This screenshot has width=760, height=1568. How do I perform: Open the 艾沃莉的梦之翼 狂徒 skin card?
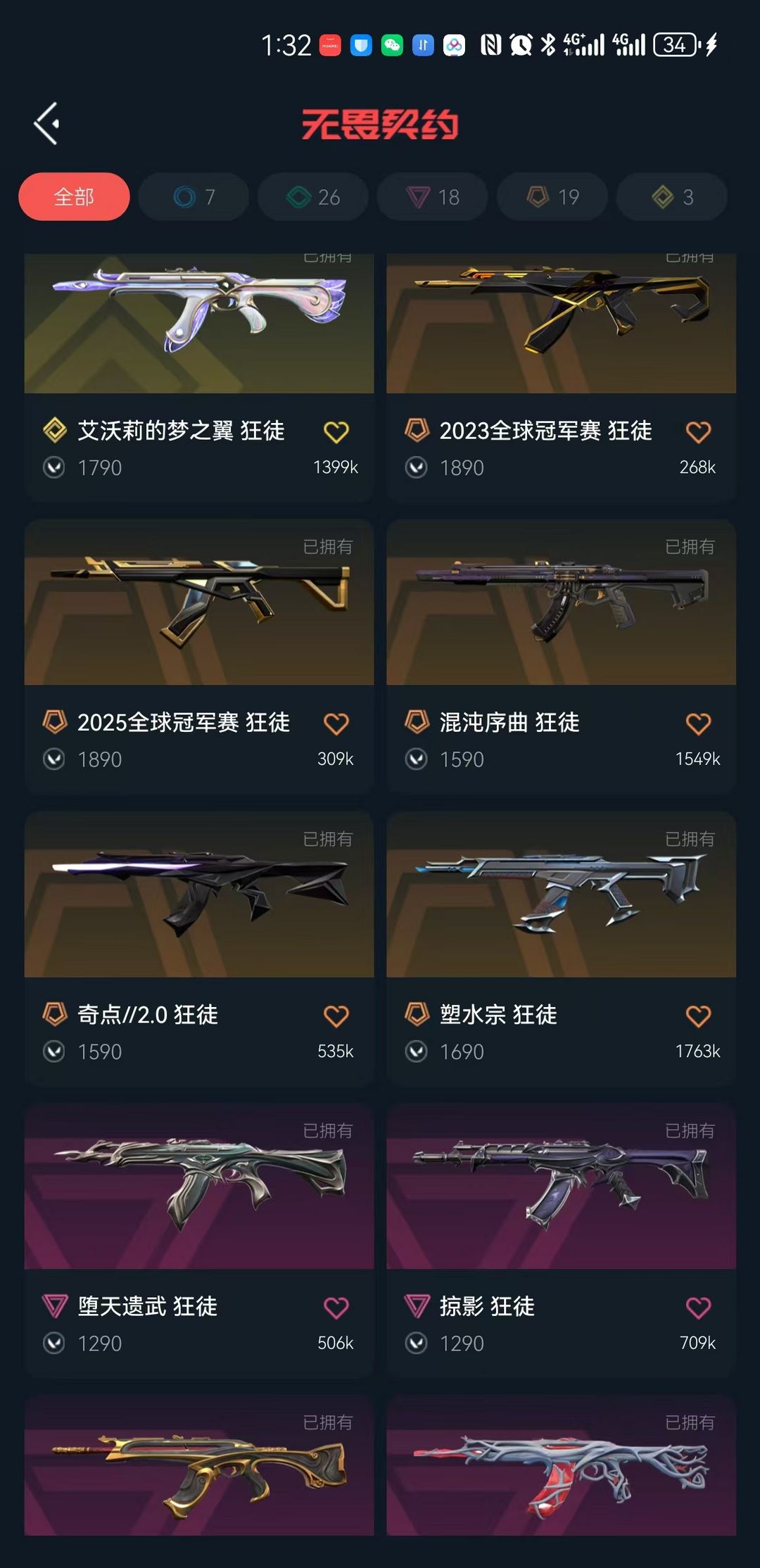(199, 331)
